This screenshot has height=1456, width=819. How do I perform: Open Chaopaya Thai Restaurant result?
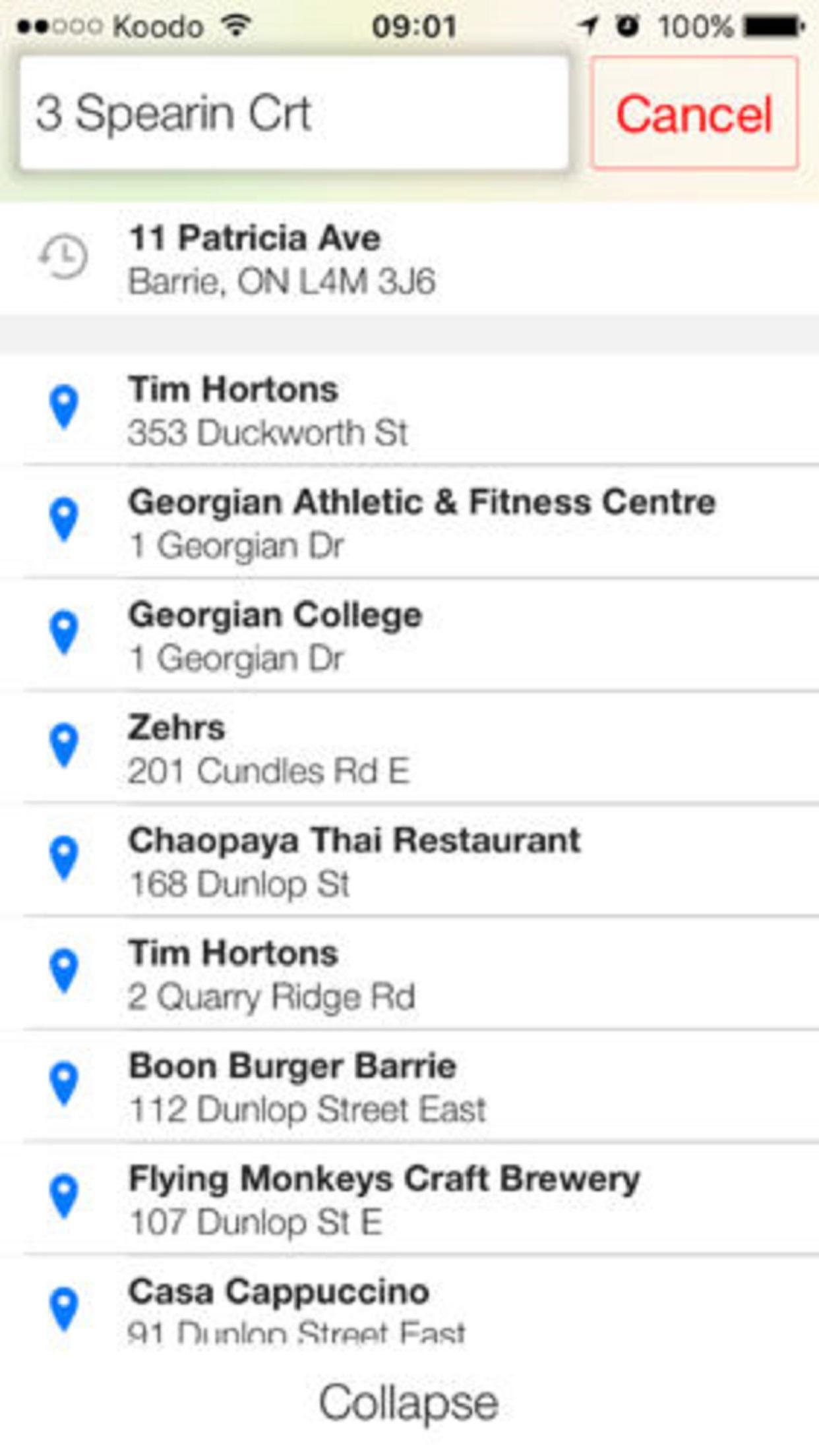[x=409, y=861]
